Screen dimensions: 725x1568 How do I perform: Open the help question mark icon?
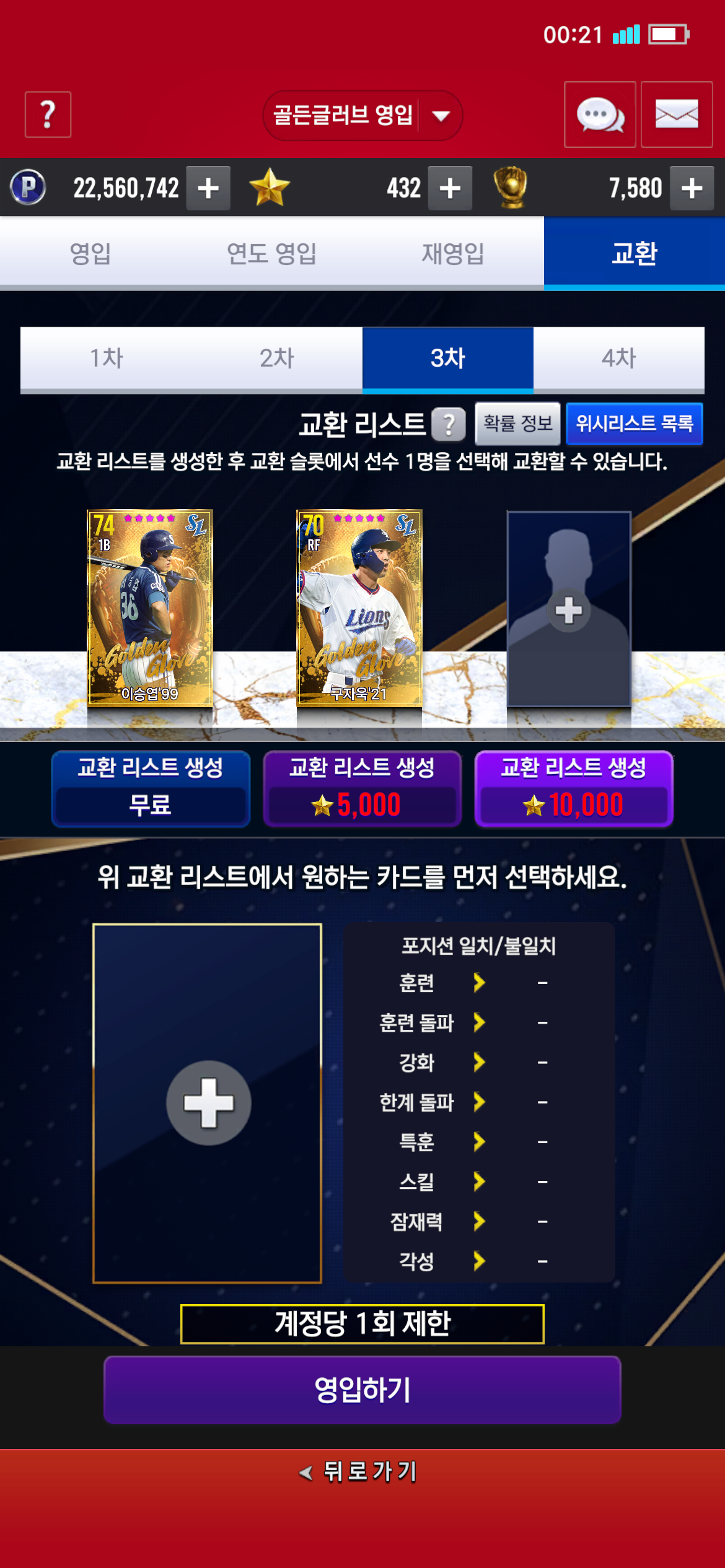[48, 115]
